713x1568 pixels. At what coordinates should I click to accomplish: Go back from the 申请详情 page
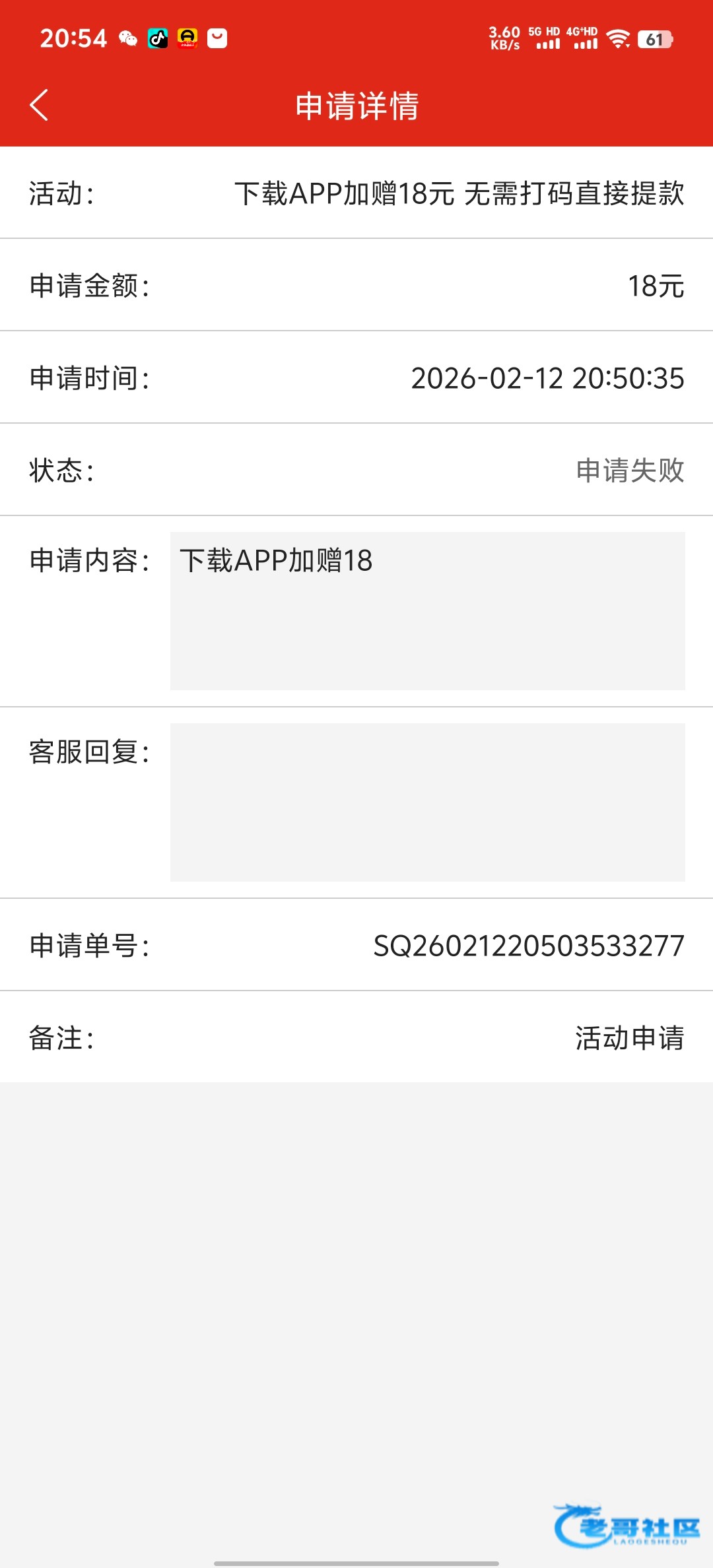point(40,106)
